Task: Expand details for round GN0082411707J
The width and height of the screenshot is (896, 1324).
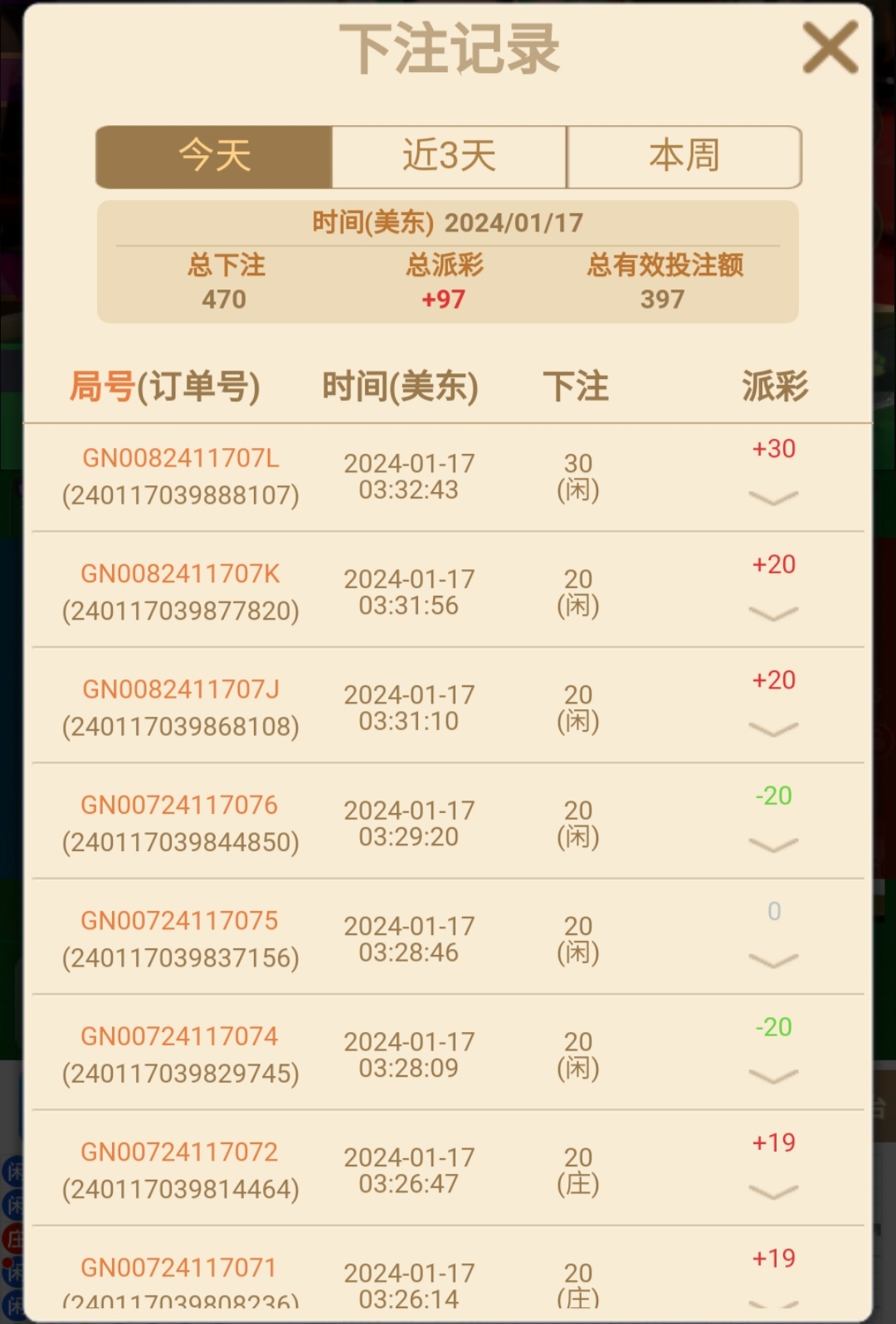Action: click(x=773, y=729)
